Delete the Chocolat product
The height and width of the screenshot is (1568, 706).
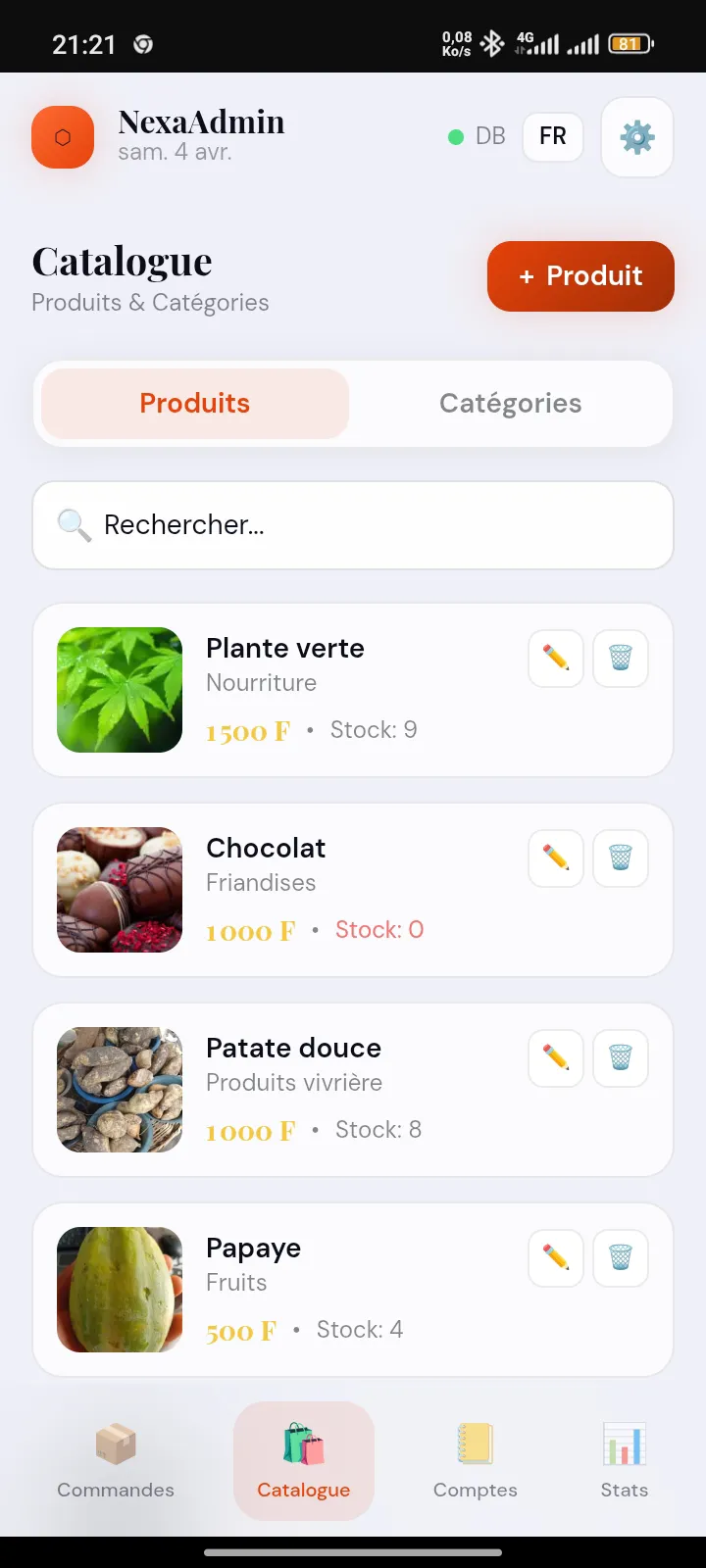pyautogui.click(x=621, y=857)
